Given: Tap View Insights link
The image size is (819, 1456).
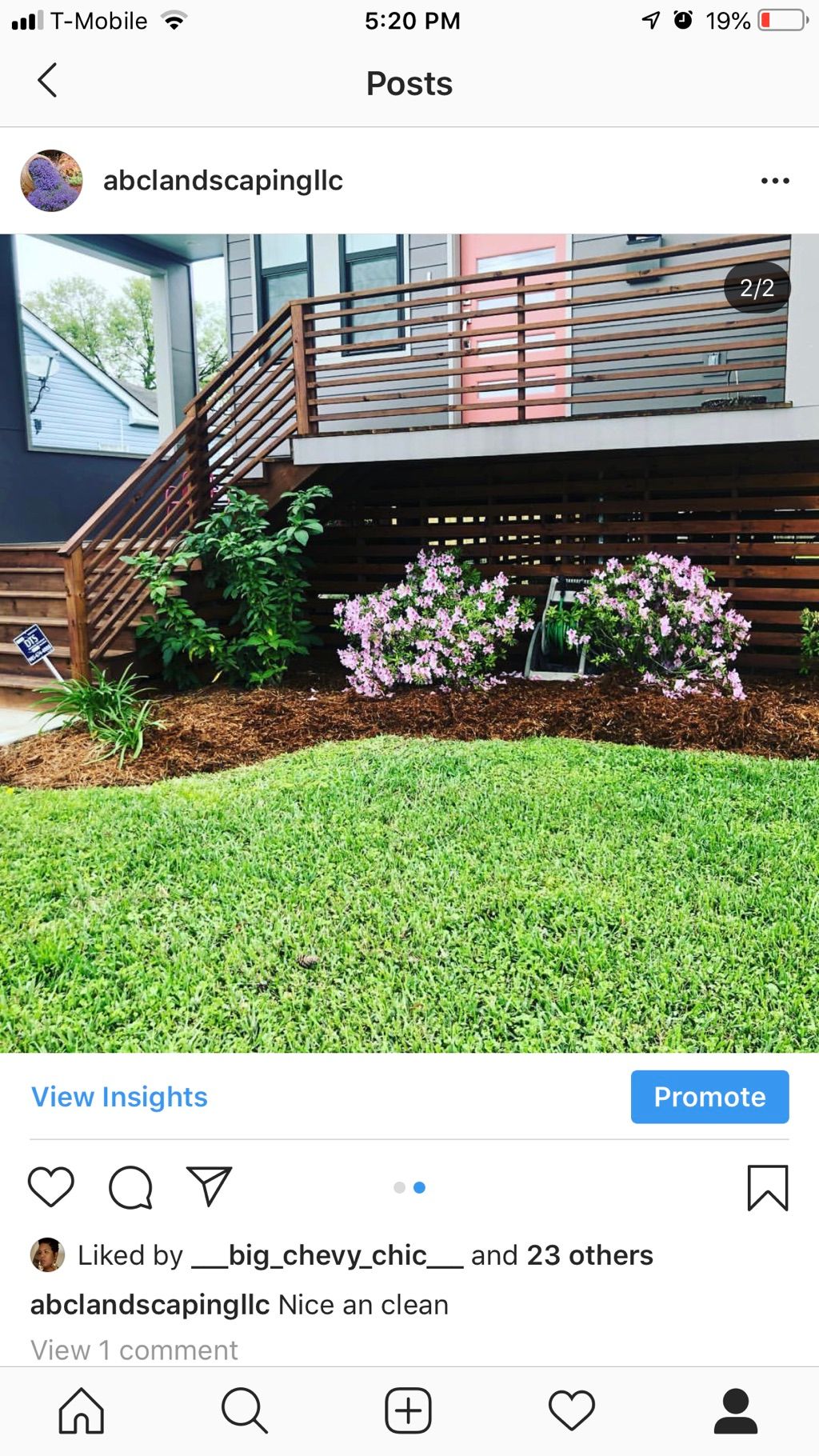Looking at the screenshot, I should [119, 1097].
